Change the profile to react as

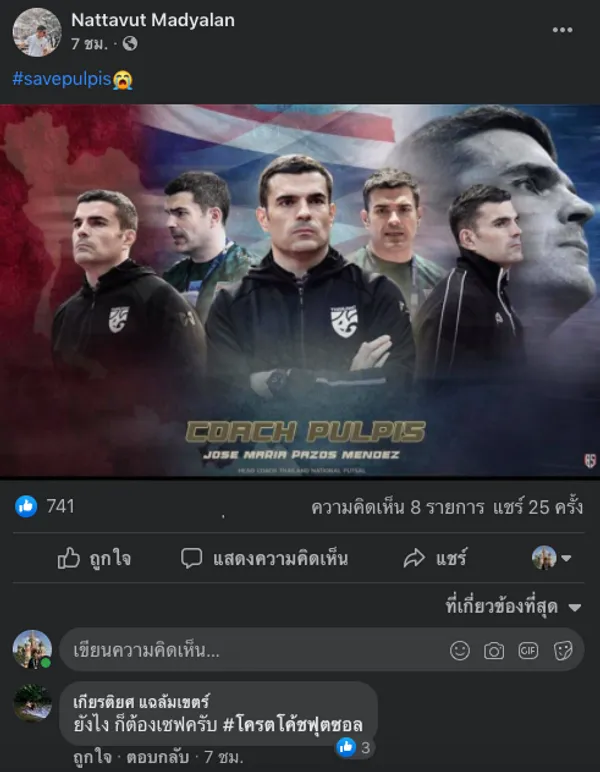point(551,558)
